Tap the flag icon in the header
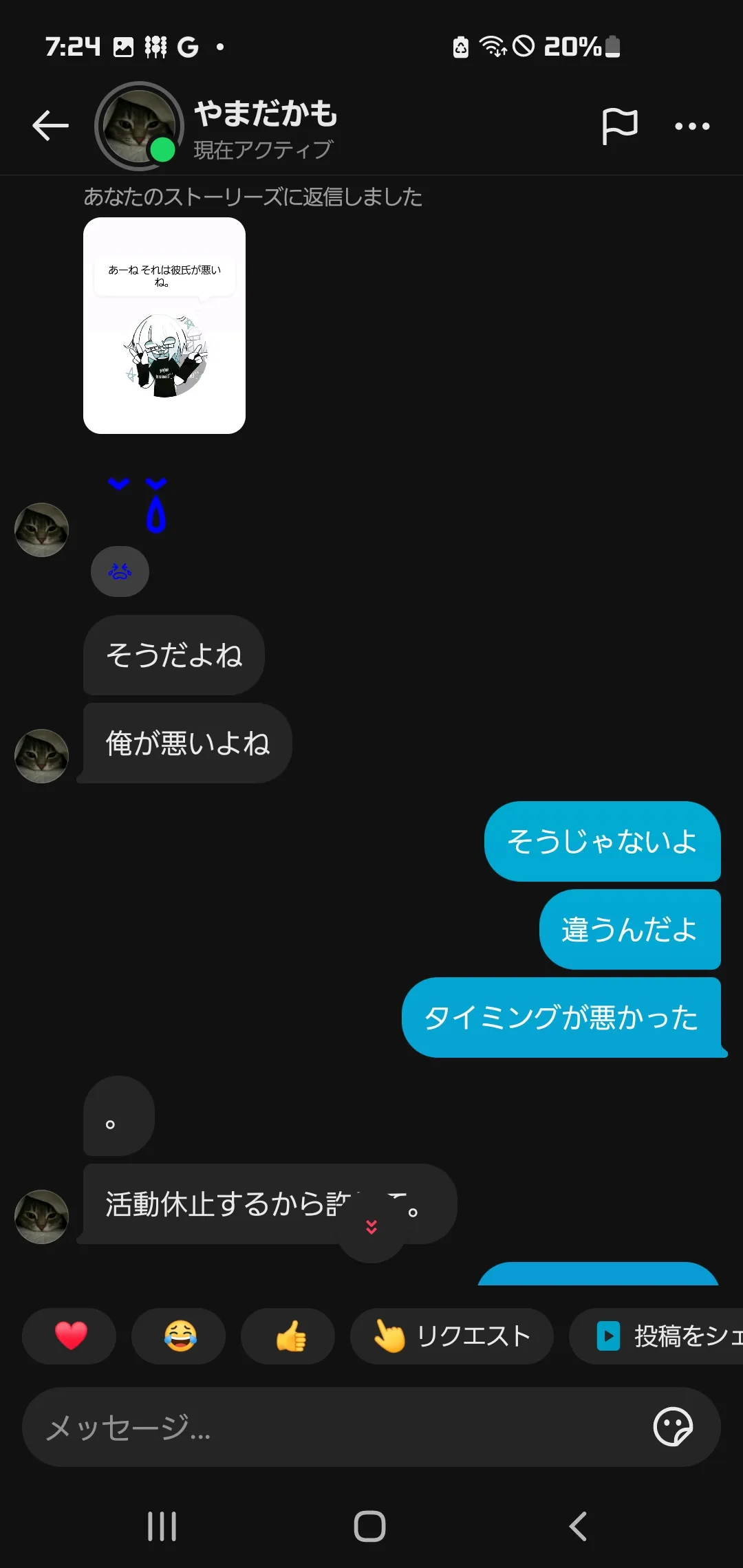Image resolution: width=743 pixels, height=1568 pixels. [619, 126]
